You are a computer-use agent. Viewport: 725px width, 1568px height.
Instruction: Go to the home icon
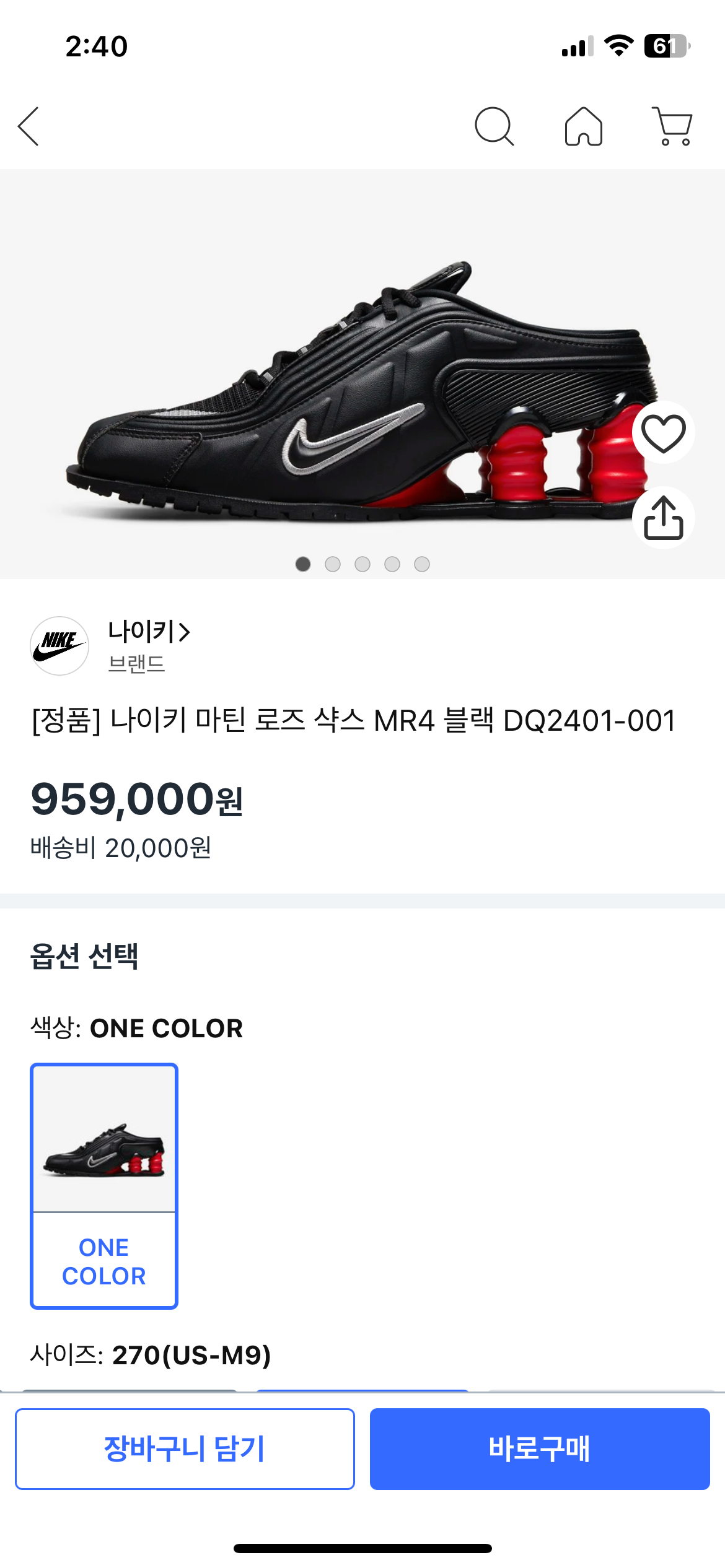(583, 126)
